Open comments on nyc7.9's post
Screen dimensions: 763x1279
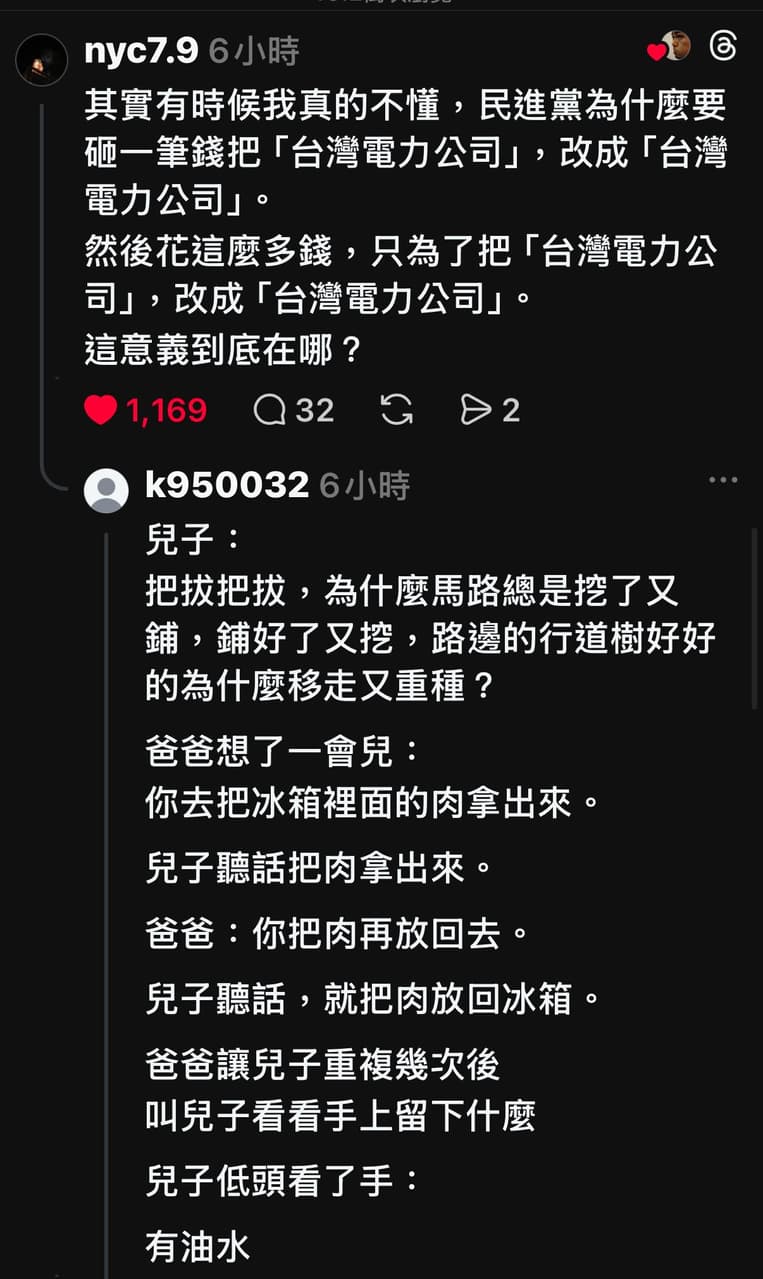click(x=270, y=410)
